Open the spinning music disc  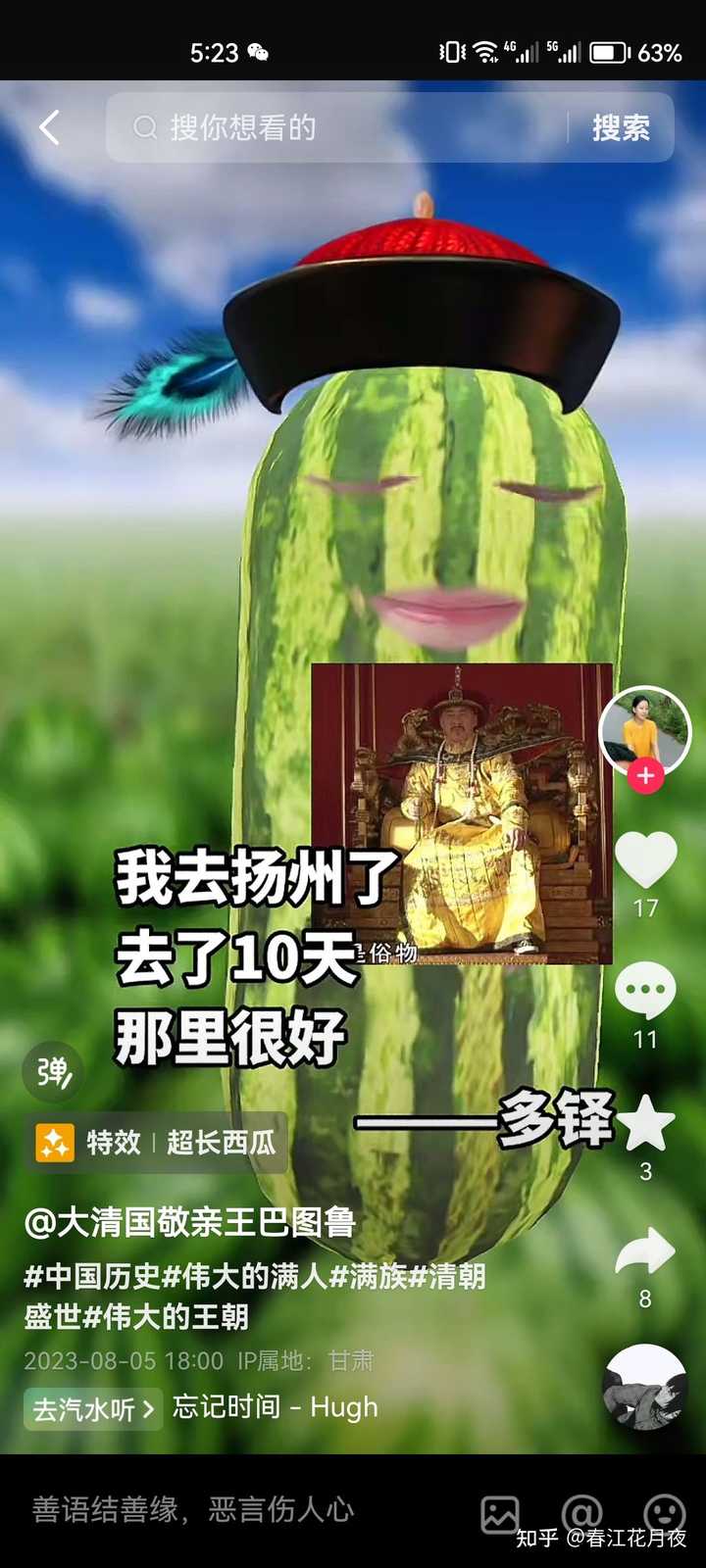click(x=644, y=1387)
